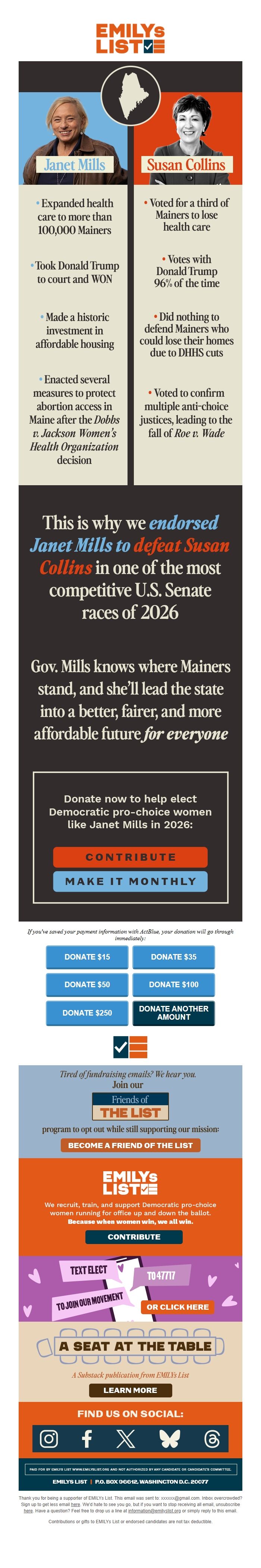Select the DONATE $35 button
261x1568 pixels.
point(173,957)
